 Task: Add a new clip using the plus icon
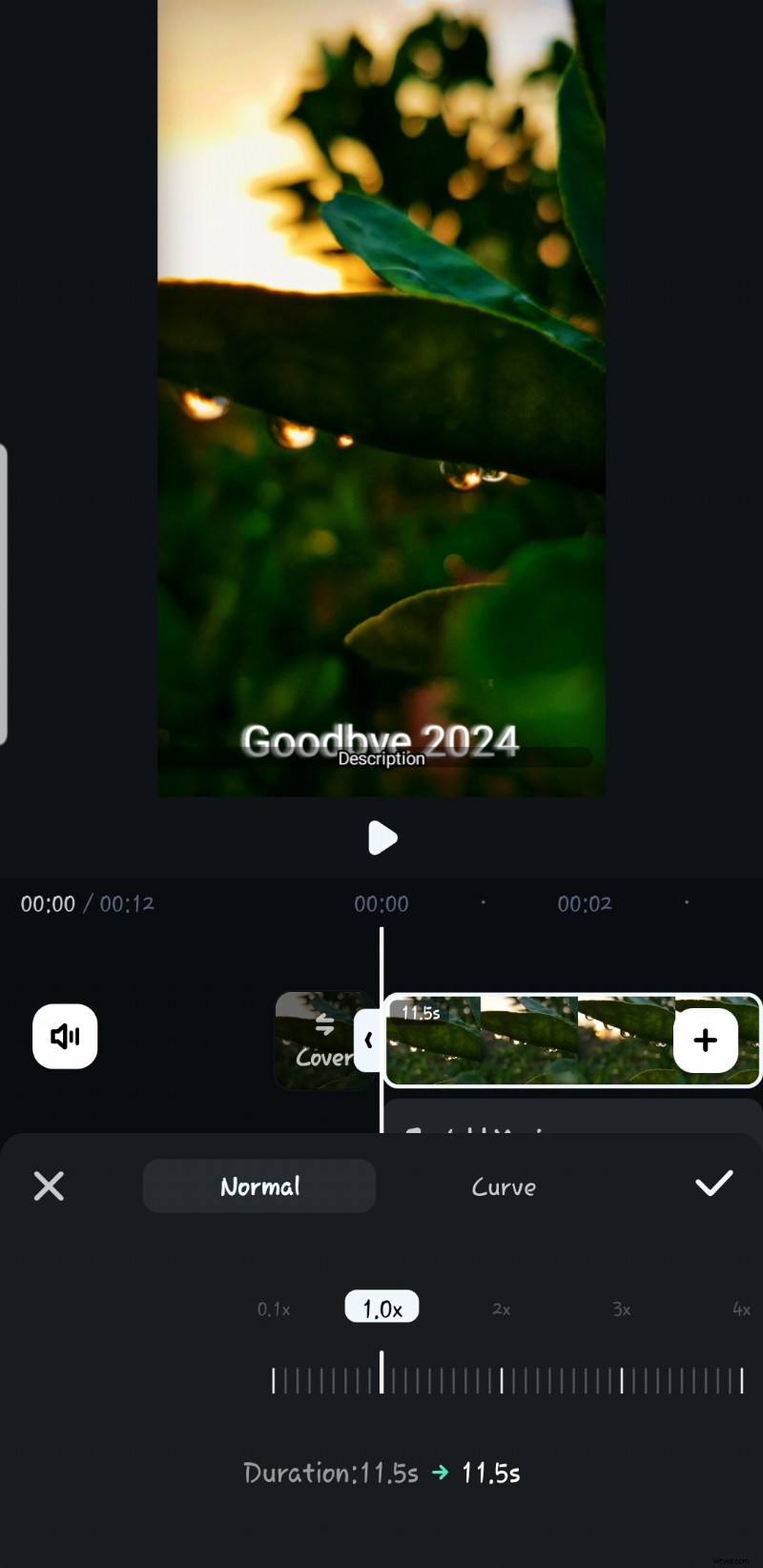point(705,1041)
